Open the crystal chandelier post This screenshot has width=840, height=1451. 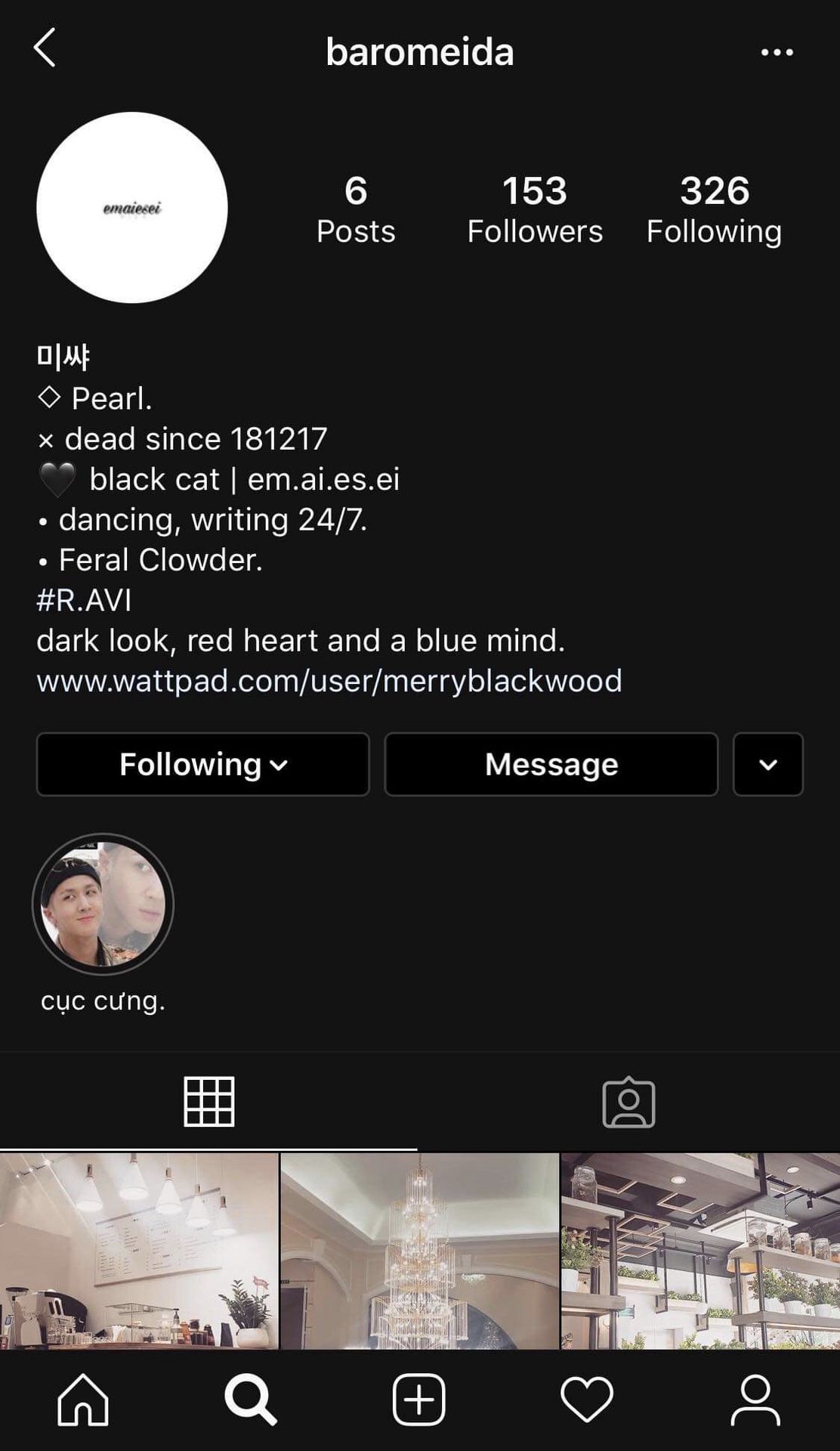point(419,1251)
